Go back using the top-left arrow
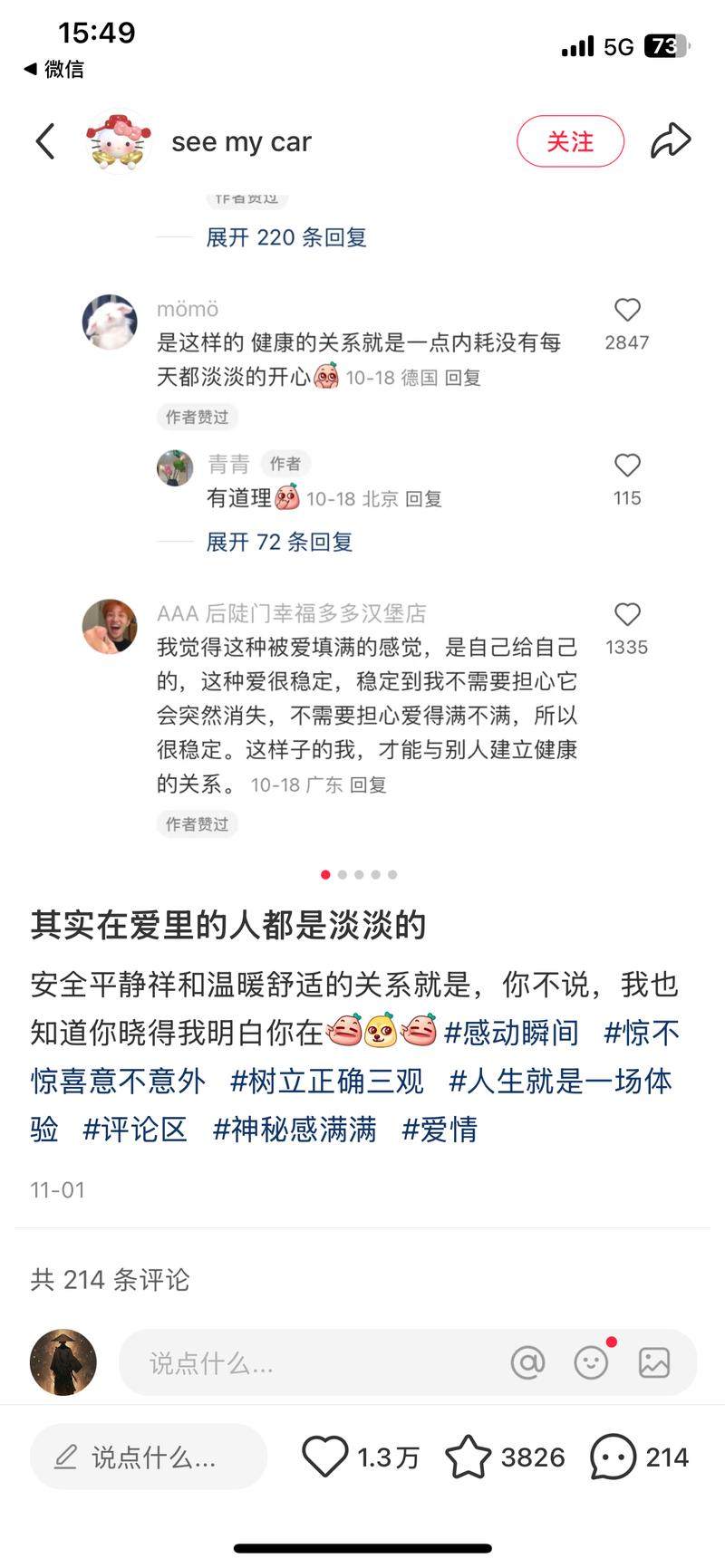 point(45,142)
